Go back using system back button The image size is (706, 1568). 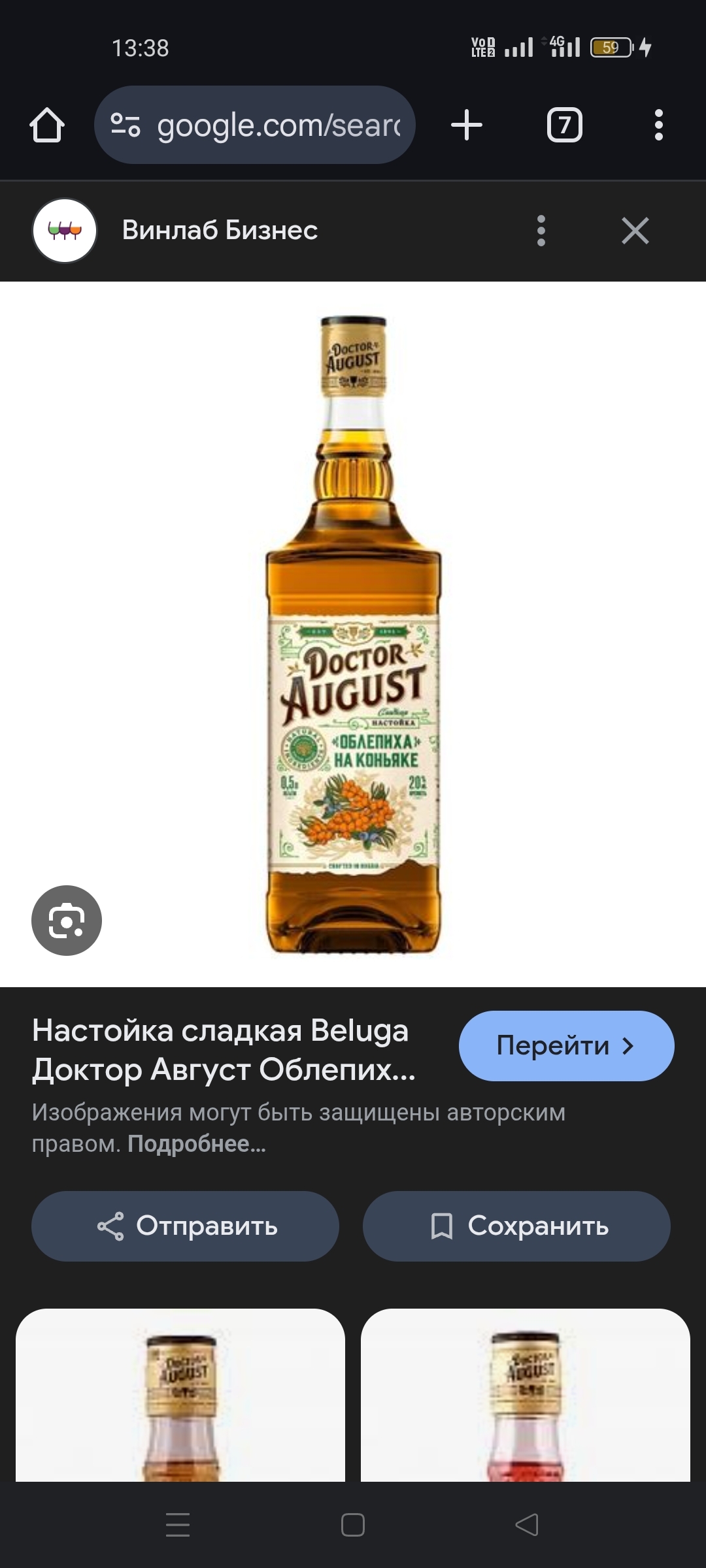coord(527,1525)
